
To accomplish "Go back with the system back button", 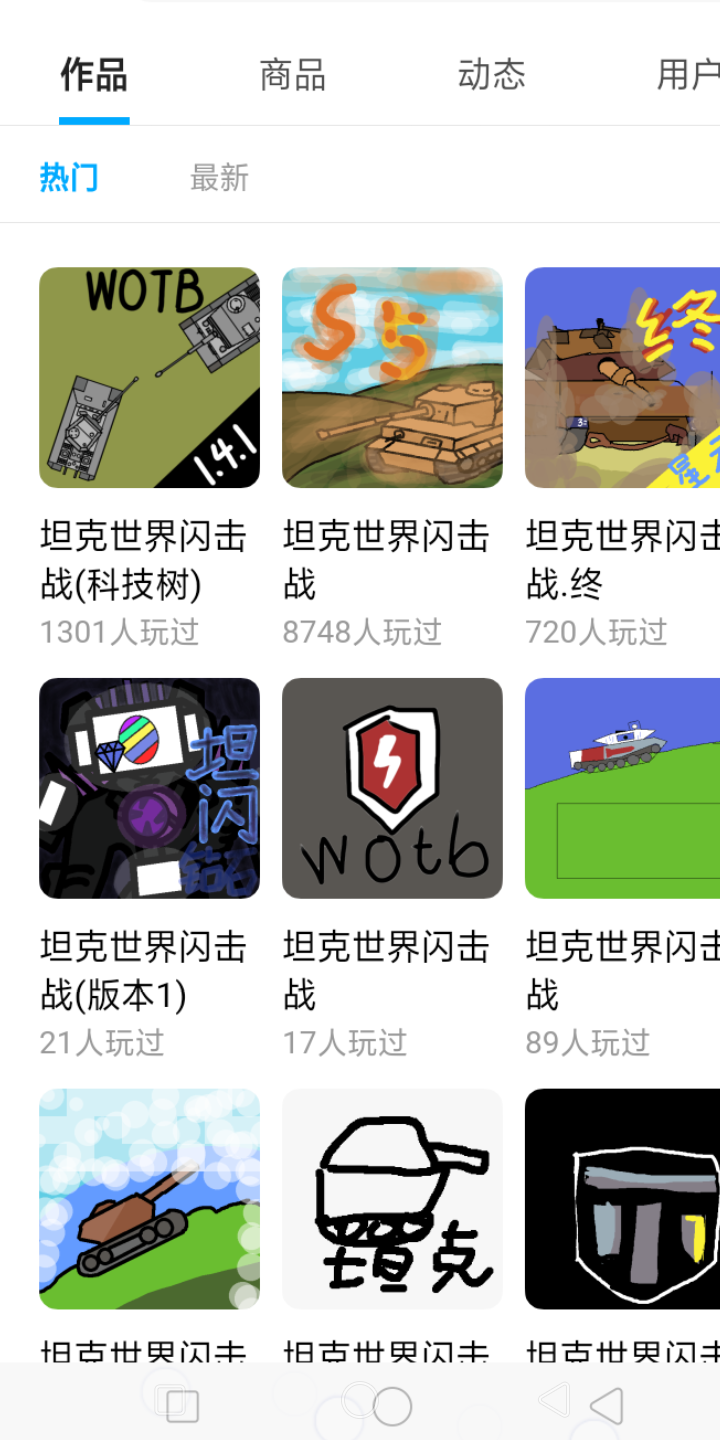I will 606,1405.
